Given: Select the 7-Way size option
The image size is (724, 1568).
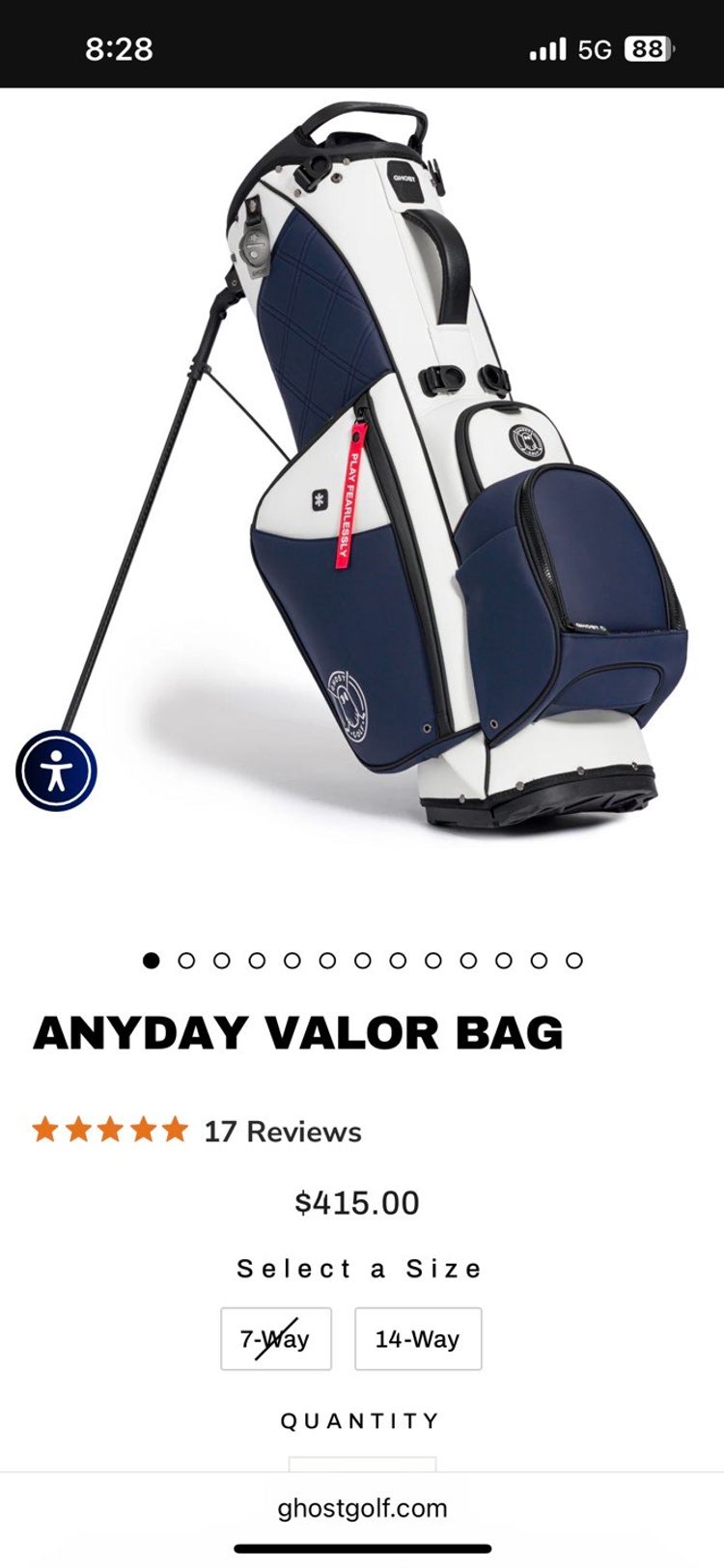Looking at the screenshot, I should [275, 1339].
